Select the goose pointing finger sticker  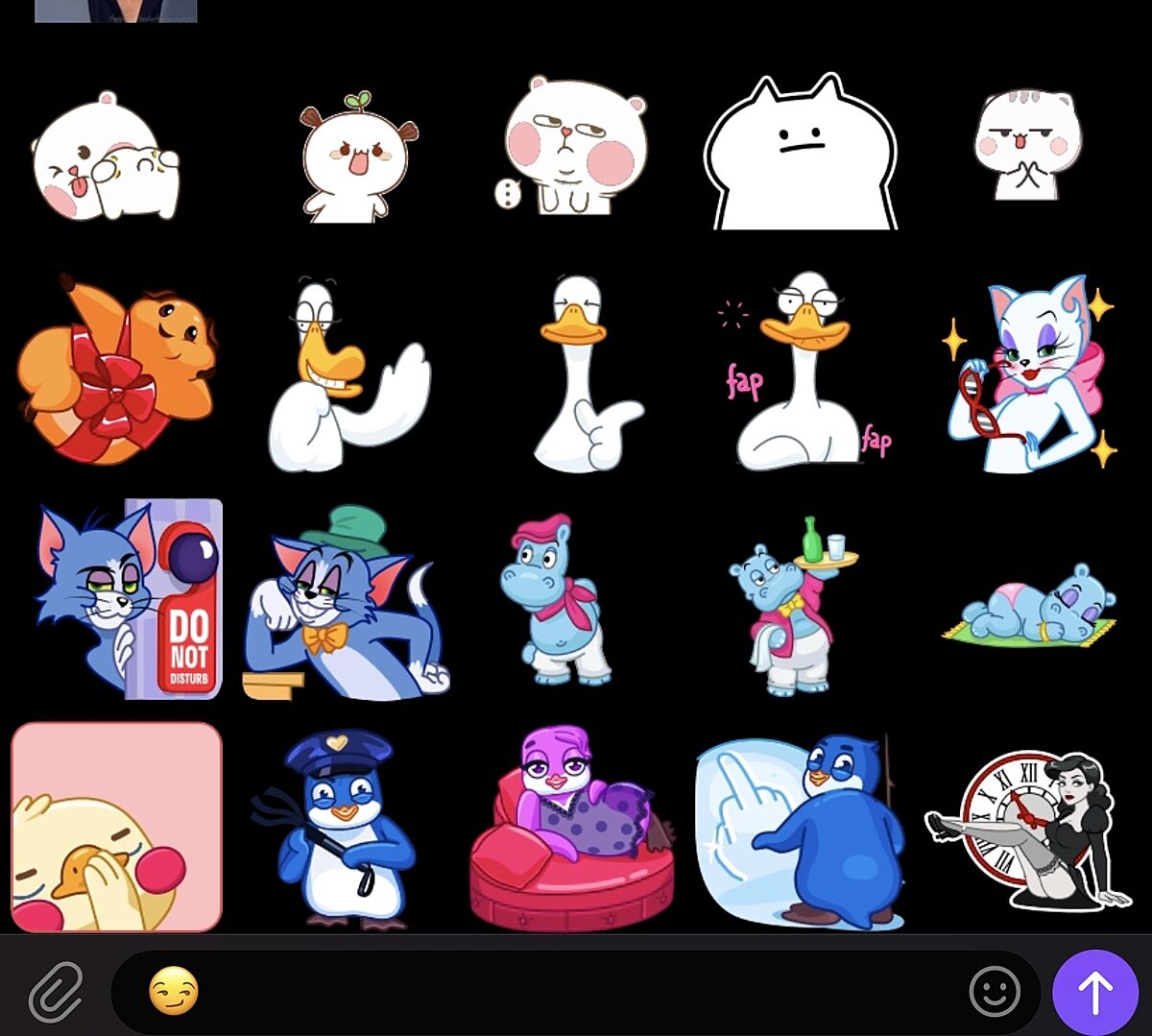pyautogui.click(x=582, y=373)
